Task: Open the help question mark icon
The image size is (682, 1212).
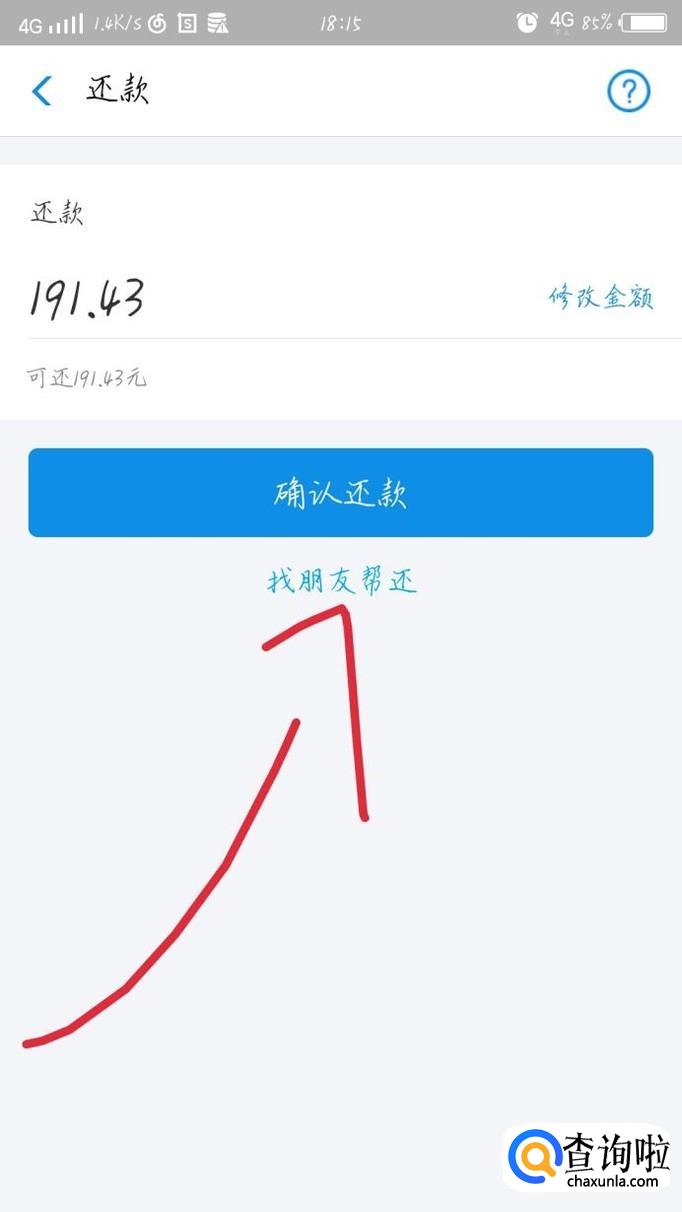Action: [629, 92]
